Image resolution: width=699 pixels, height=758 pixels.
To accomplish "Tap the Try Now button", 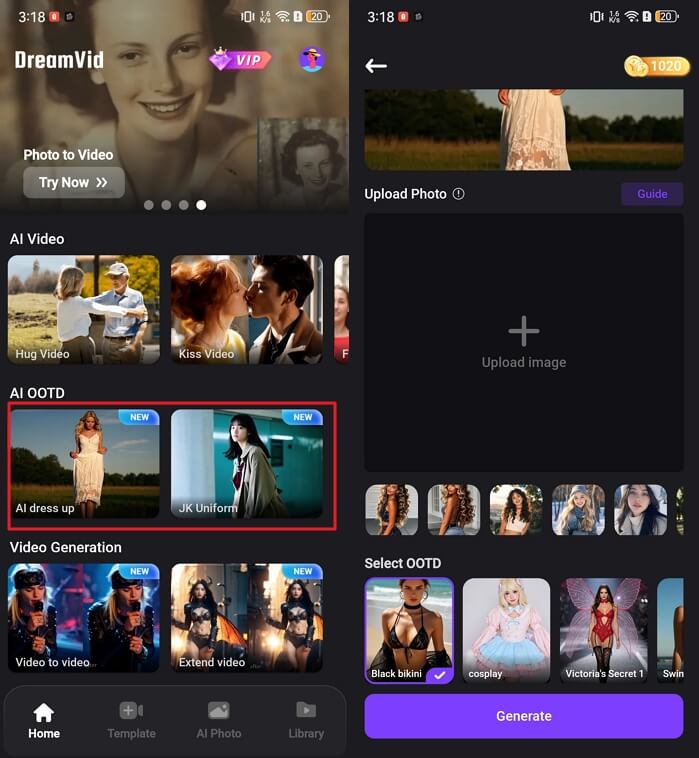I will 74,182.
